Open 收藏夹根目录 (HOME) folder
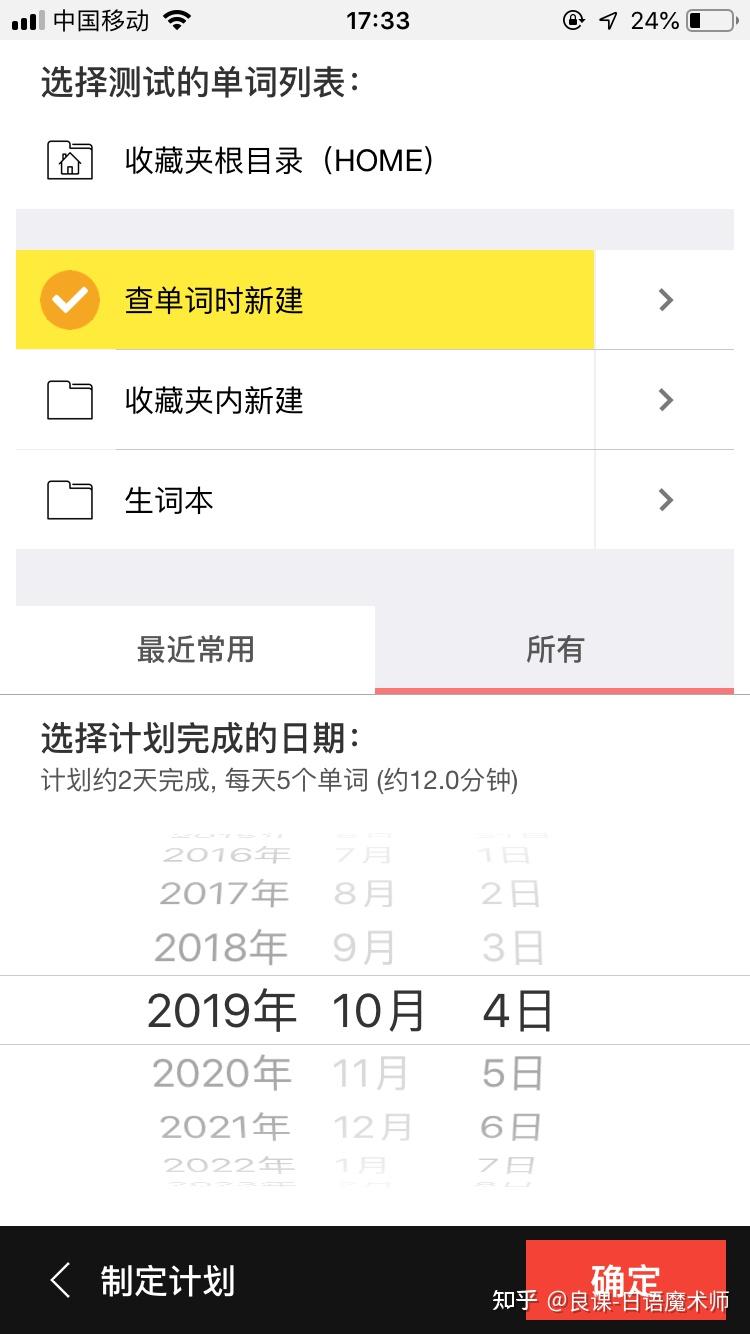 [x=375, y=160]
